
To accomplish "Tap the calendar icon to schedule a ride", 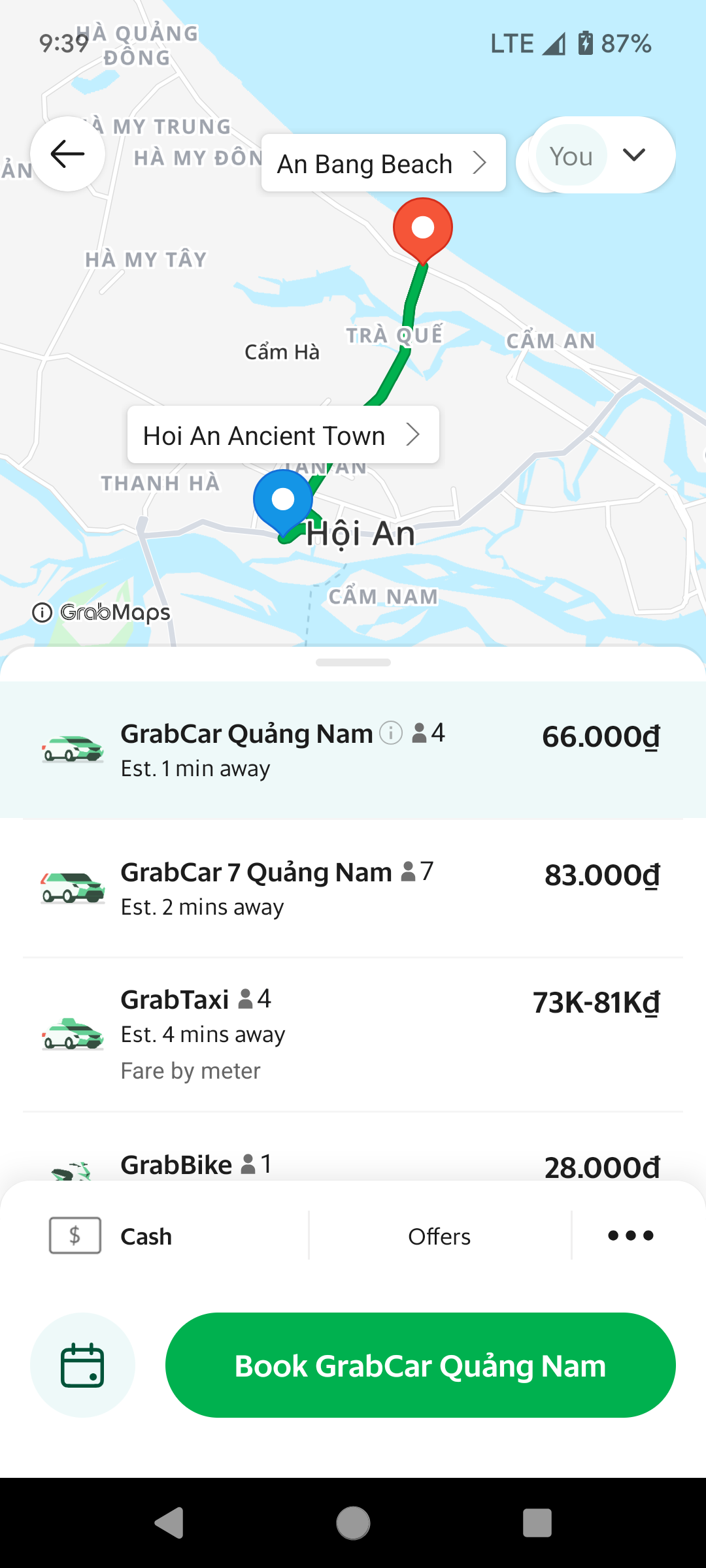I will pyautogui.click(x=82, y=1365).
